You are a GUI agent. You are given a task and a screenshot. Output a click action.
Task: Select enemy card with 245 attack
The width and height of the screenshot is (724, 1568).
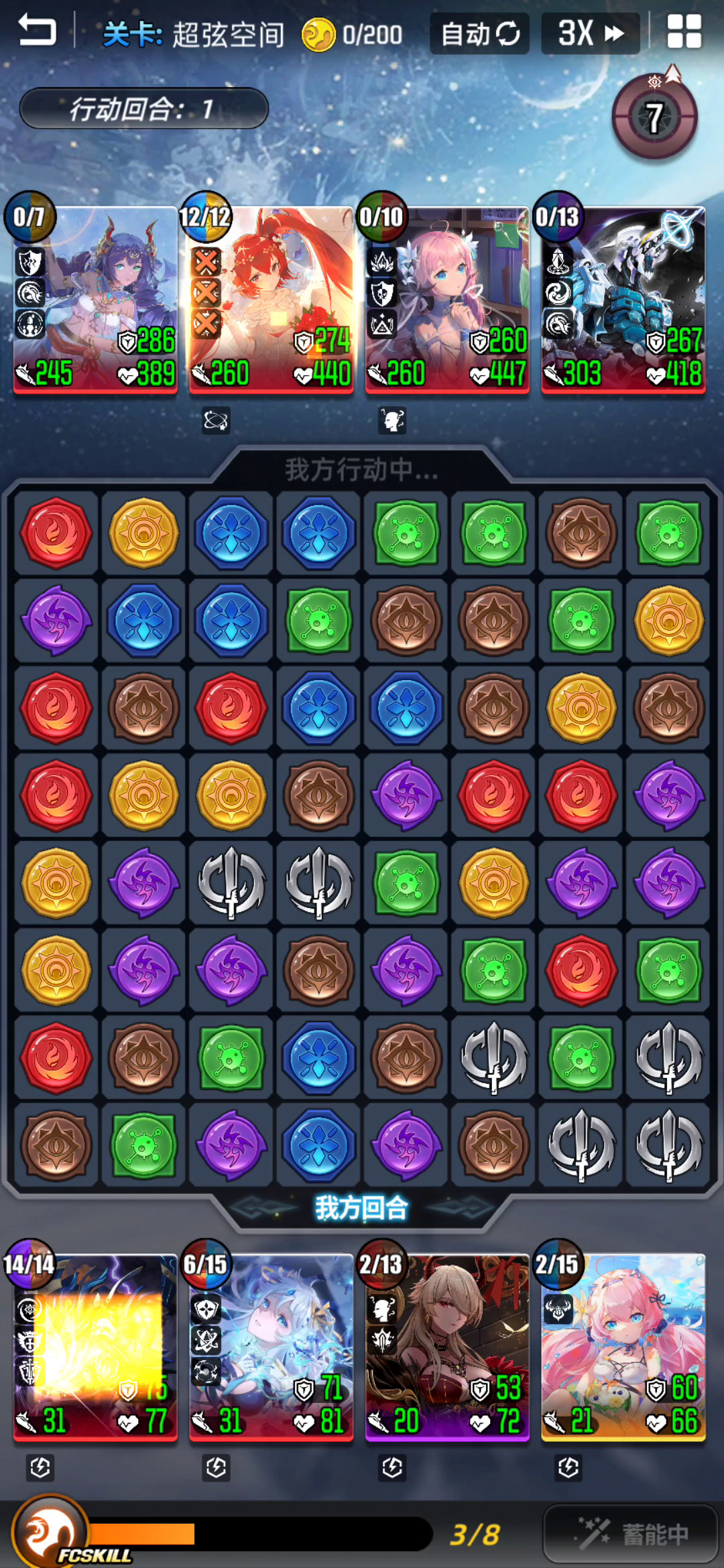coord(95,299)
